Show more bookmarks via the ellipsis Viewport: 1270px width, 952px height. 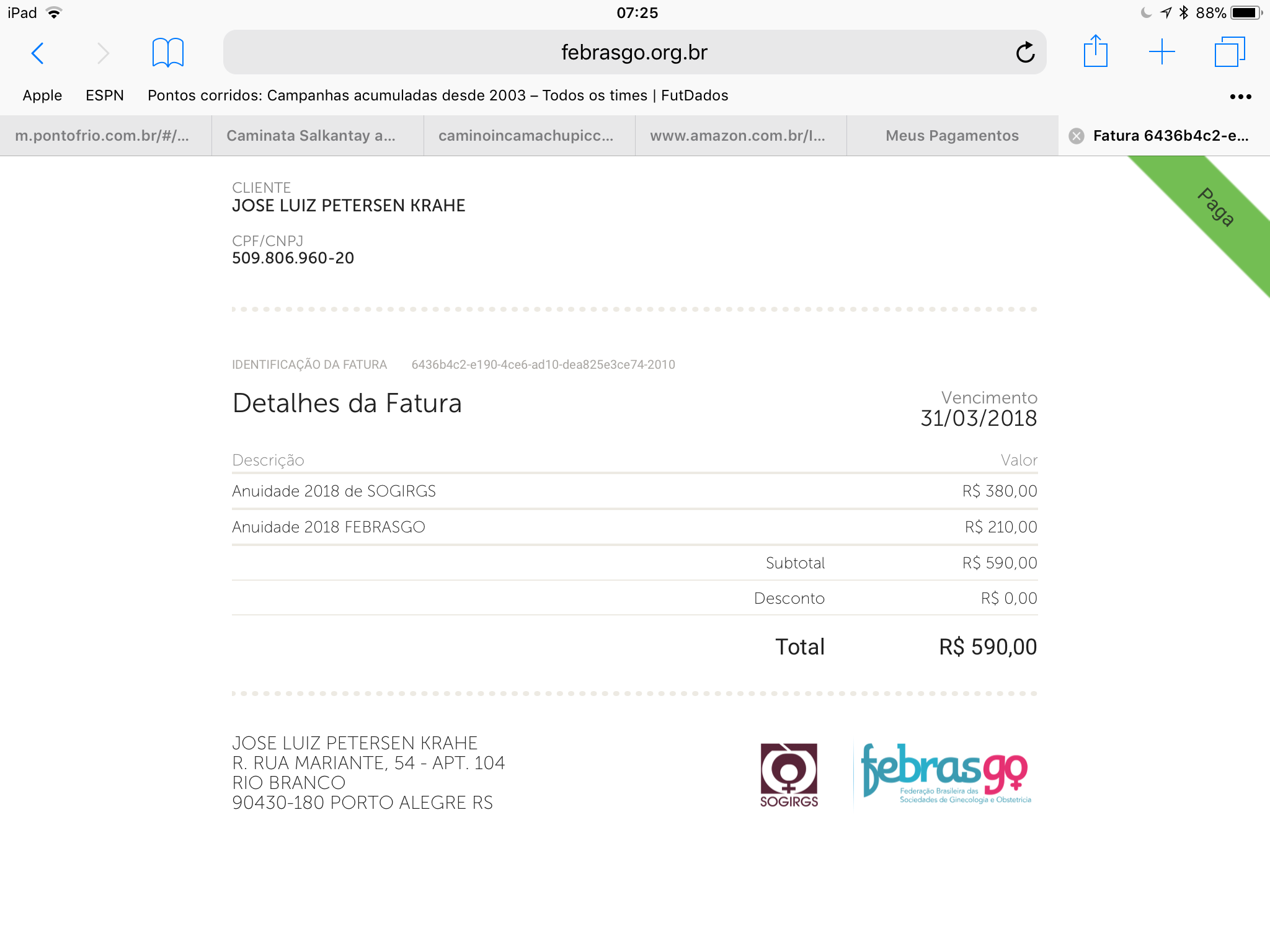click(x=1240, y=97)
